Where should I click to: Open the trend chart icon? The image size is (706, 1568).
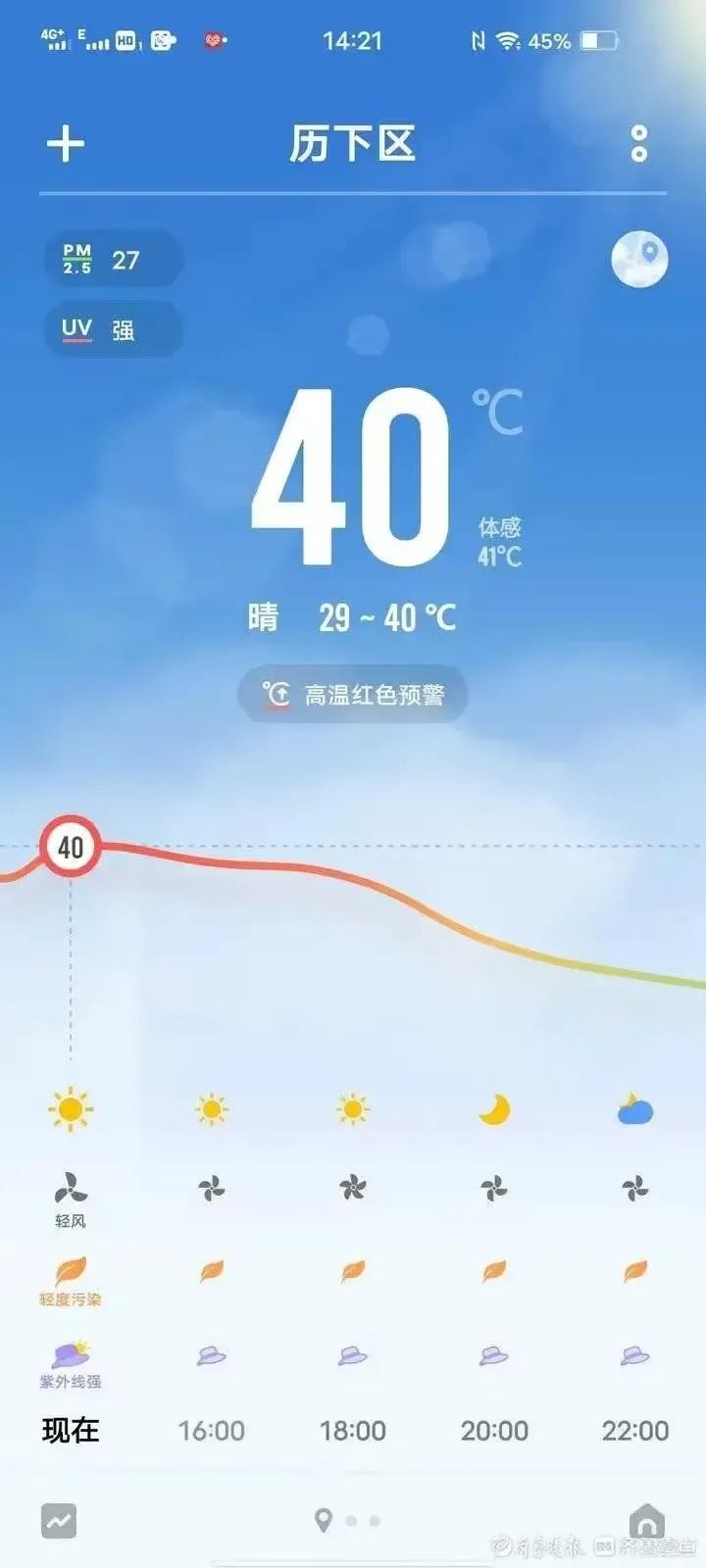point(59,1521)
